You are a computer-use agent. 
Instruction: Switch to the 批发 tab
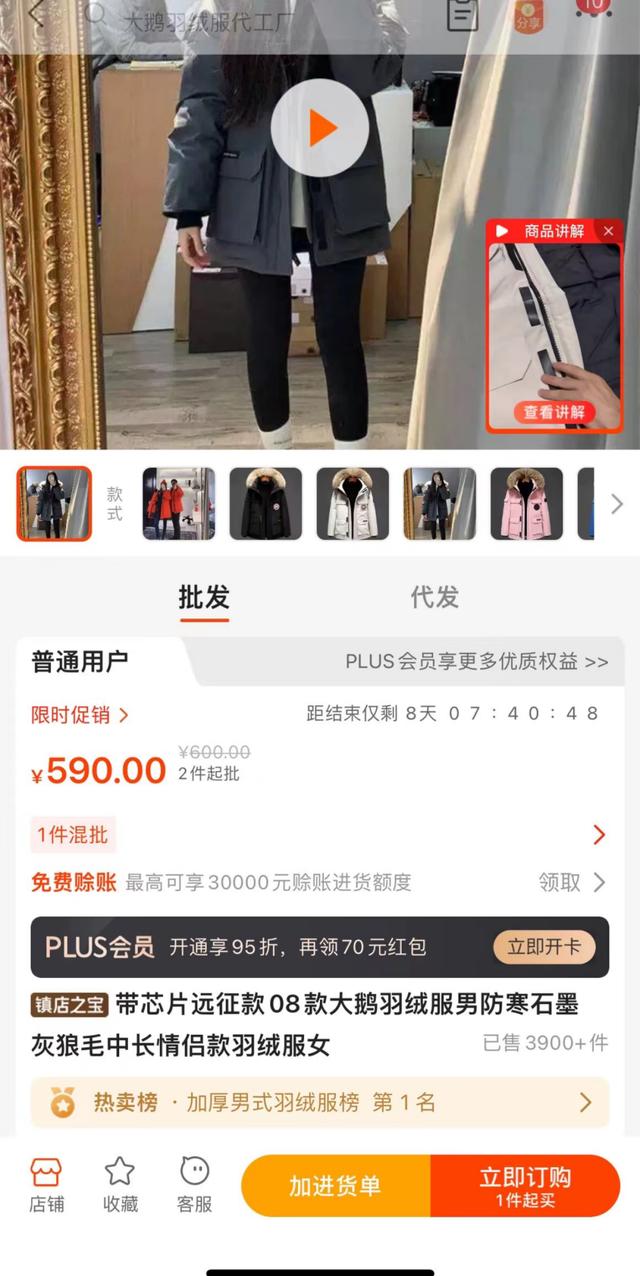pos(204,598)
